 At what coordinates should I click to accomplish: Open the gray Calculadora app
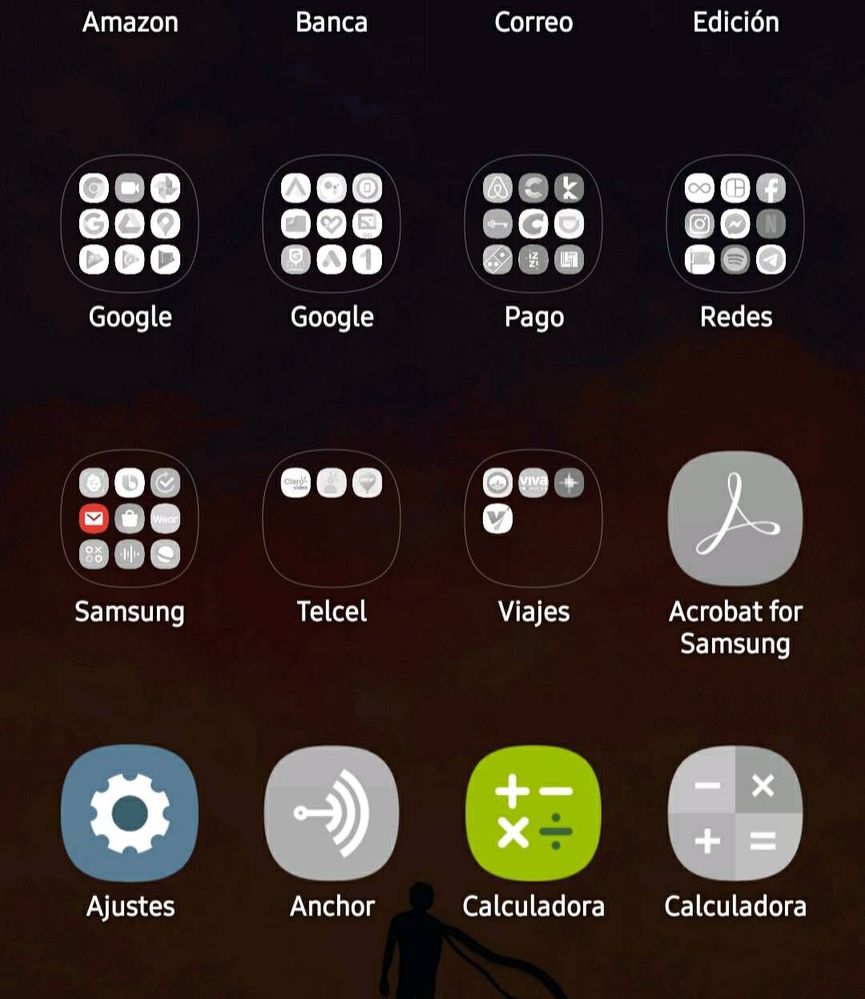point(735,813)
